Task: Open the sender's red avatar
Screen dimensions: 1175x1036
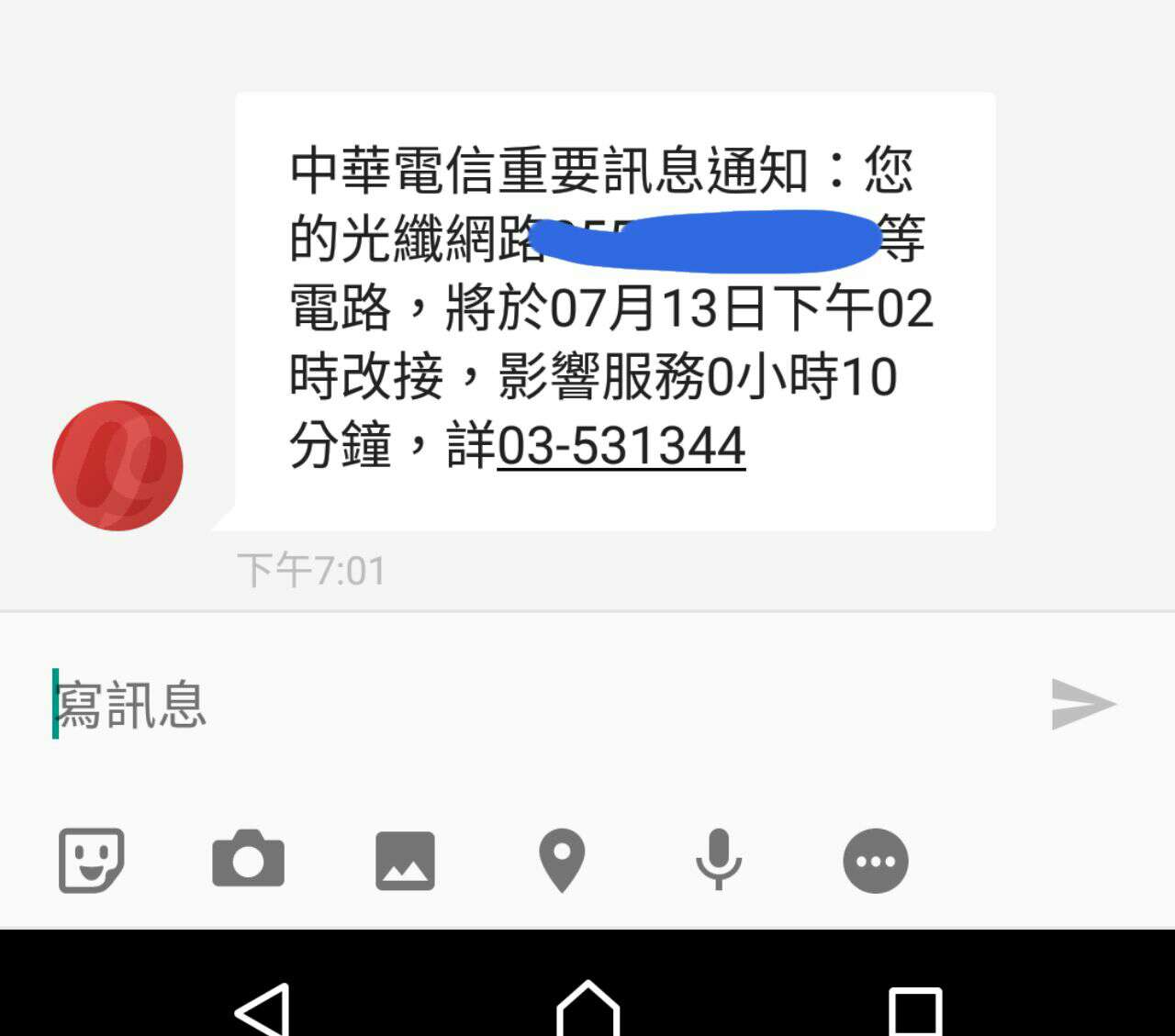Action: pyautogui.click(x=117, y=465)
